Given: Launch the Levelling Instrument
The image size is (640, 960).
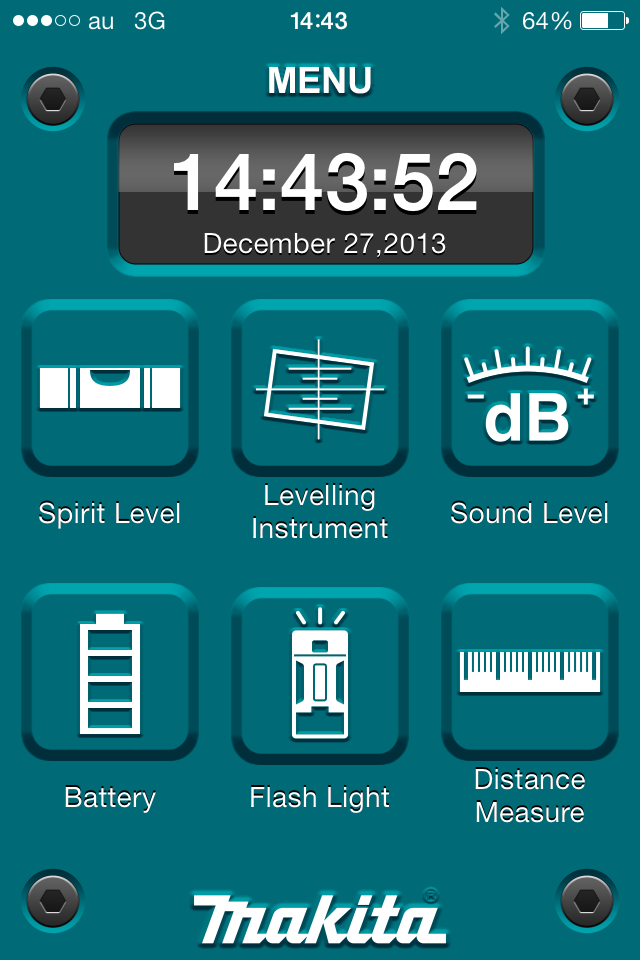Looking at the screenshot, I should click(320, 388).
